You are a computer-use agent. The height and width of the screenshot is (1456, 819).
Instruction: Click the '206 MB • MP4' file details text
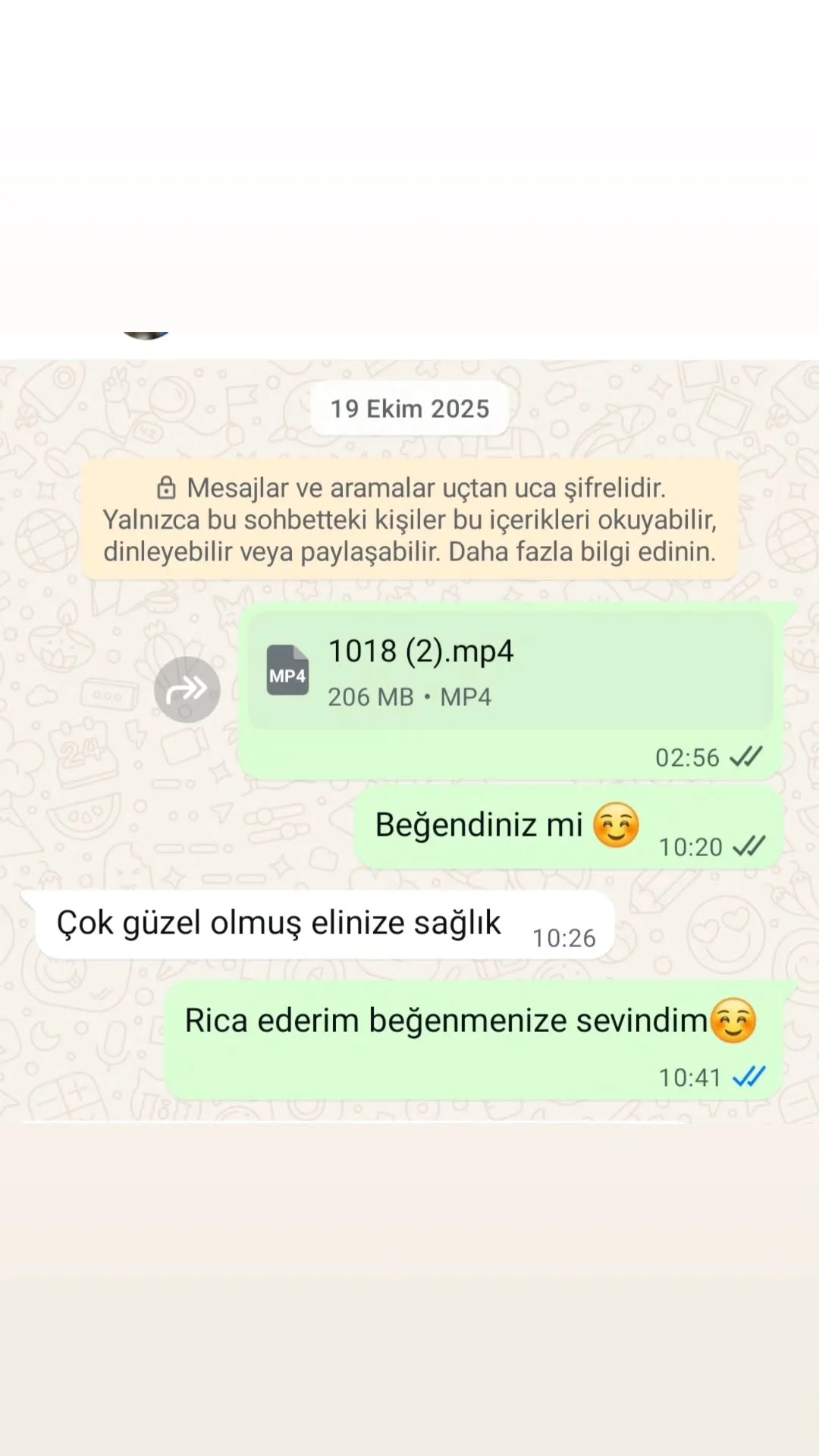pyautogui.click(x=409, y=696)
